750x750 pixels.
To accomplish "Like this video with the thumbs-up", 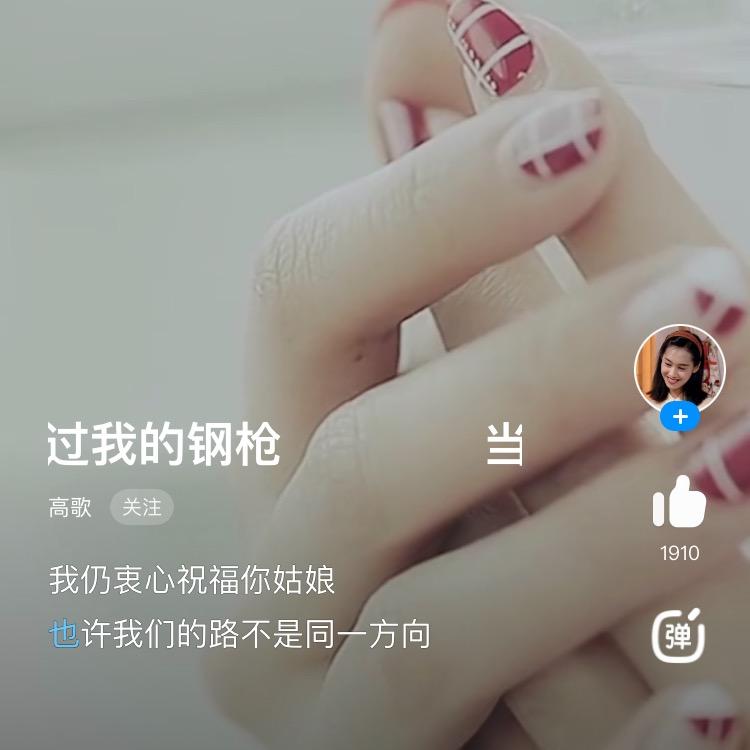I will pyautogui.click(x=679, y=502).
